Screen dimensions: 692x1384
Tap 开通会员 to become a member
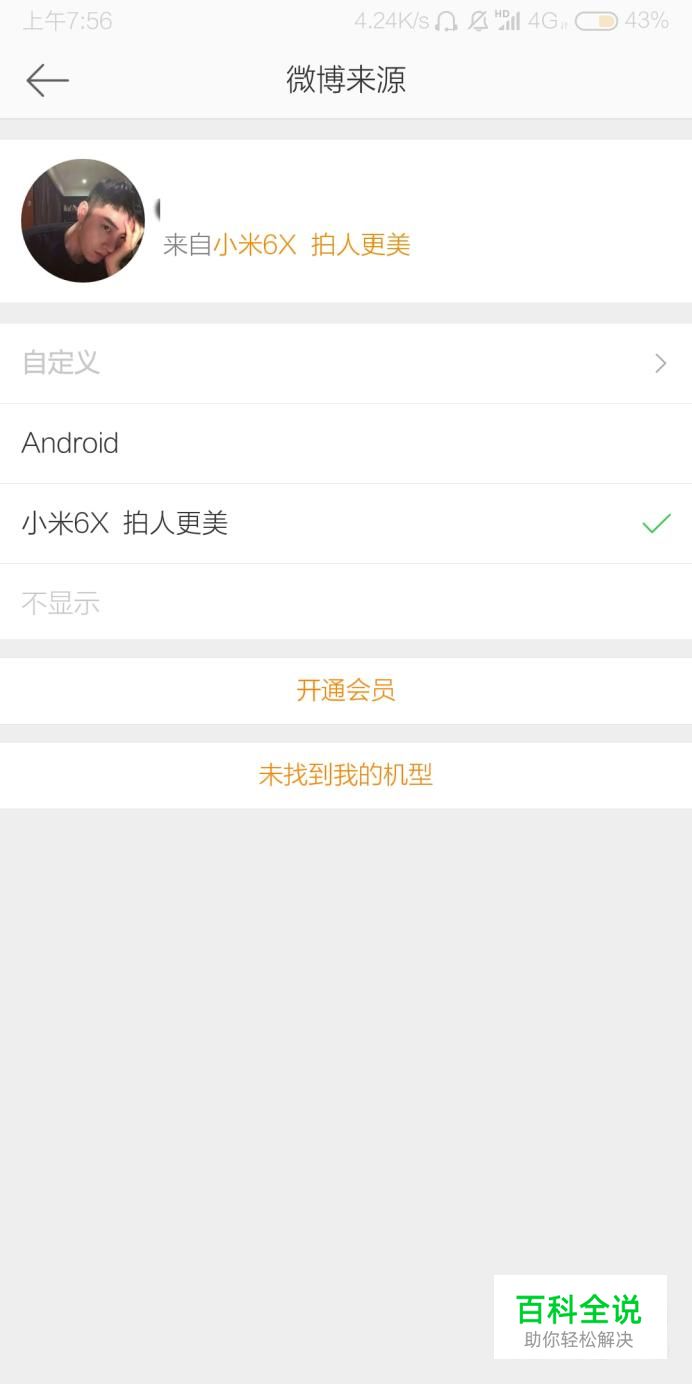[346, 690]
